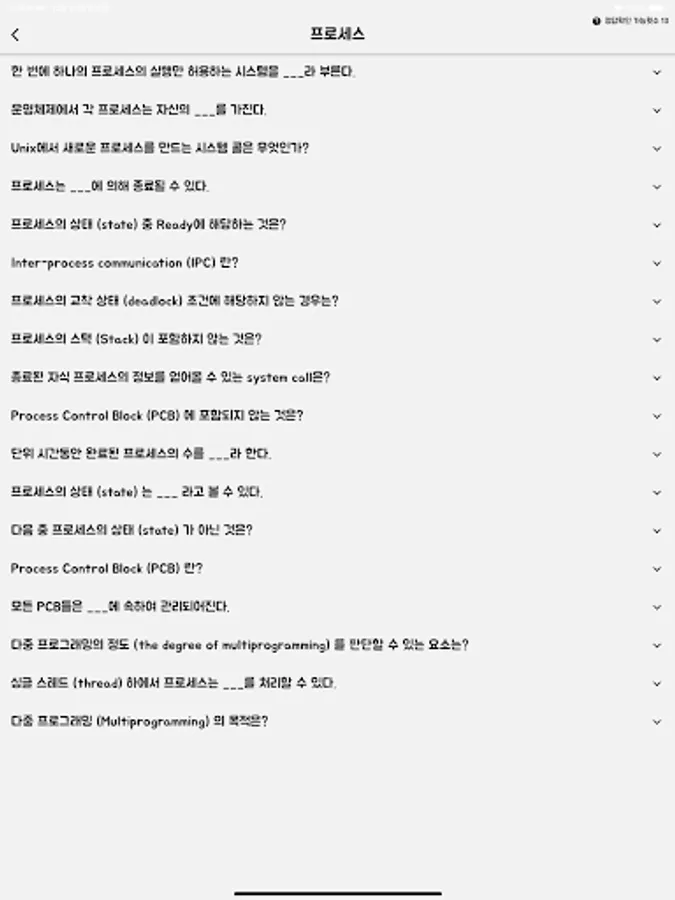Expand 'Process Control Block (PCB) 란?' row
The width and height of the screenshot is (675, 900).
(338, 568)
